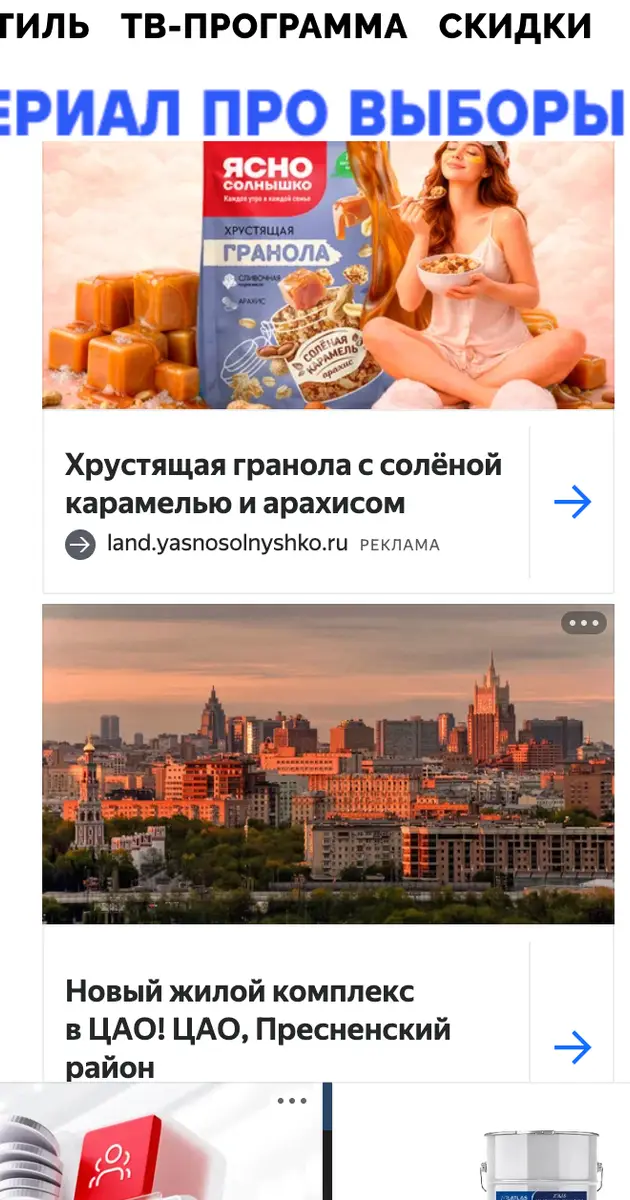630x1200 pixels.
Task: Tap the arrow beside Новый жилой комплекс
Action: (x=572, y=1048)
